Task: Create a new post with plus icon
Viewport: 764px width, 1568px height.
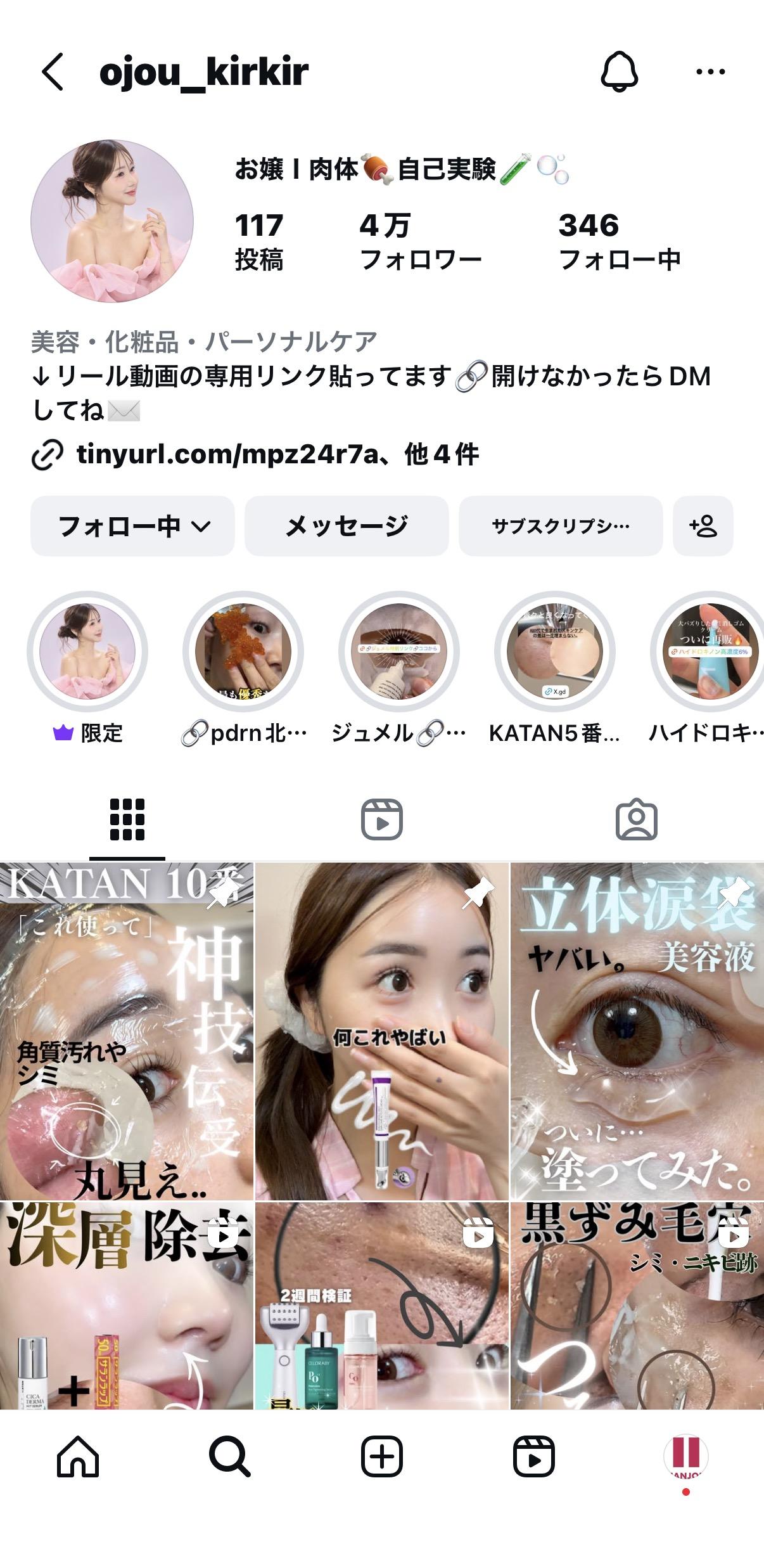Action: (x=382, y=1456)
